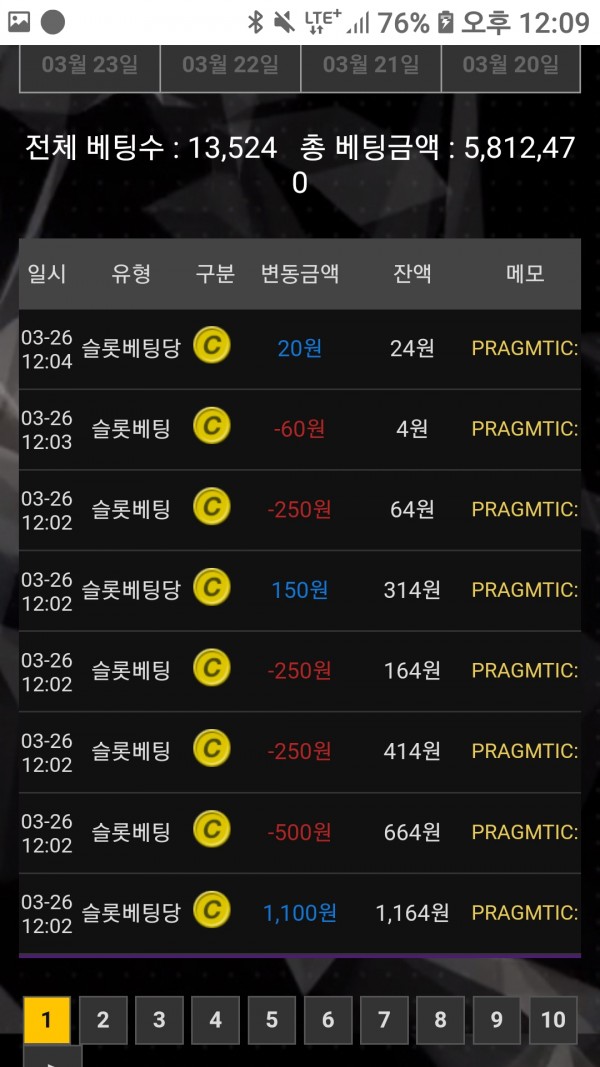600x1067 pixels.
Task: Tap the next pages arrow button
Action: click(52, 1058)
